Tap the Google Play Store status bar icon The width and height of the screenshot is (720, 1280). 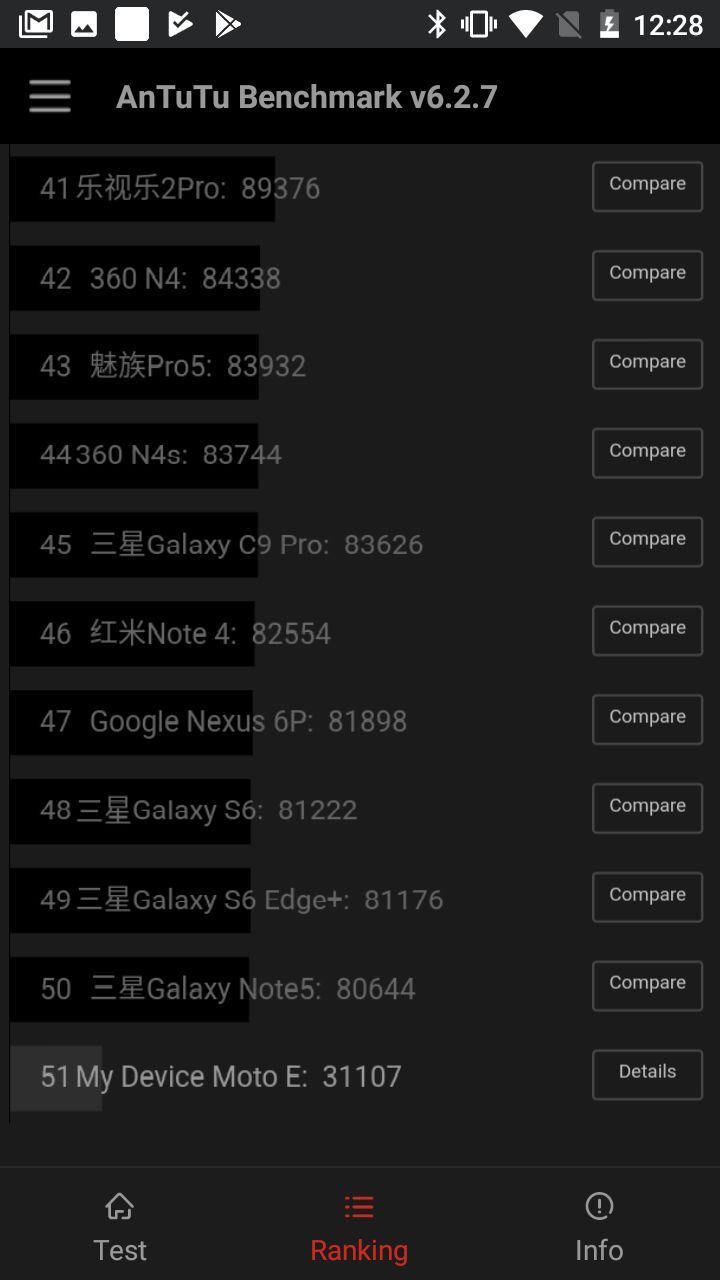226,24
